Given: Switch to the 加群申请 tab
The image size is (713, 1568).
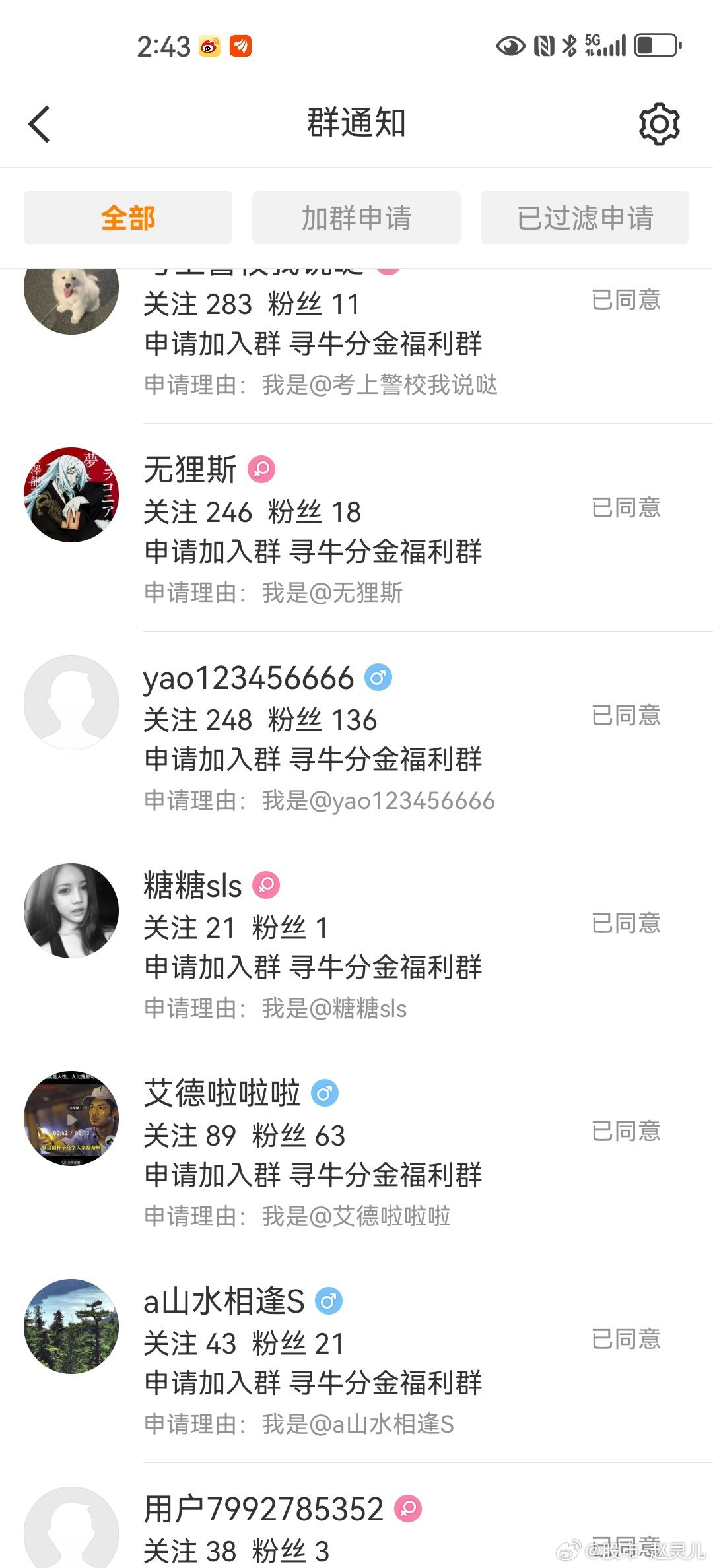Looking at the screenshot, I should click(356, 217).
